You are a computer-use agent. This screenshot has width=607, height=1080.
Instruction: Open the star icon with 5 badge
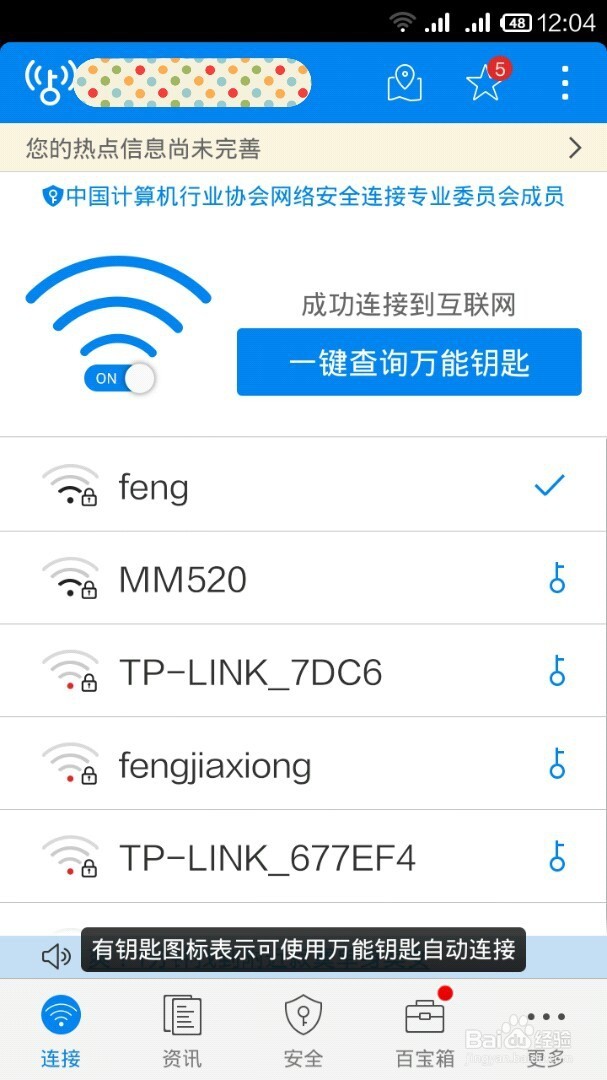pyautogui.click(x=487, y=81)
